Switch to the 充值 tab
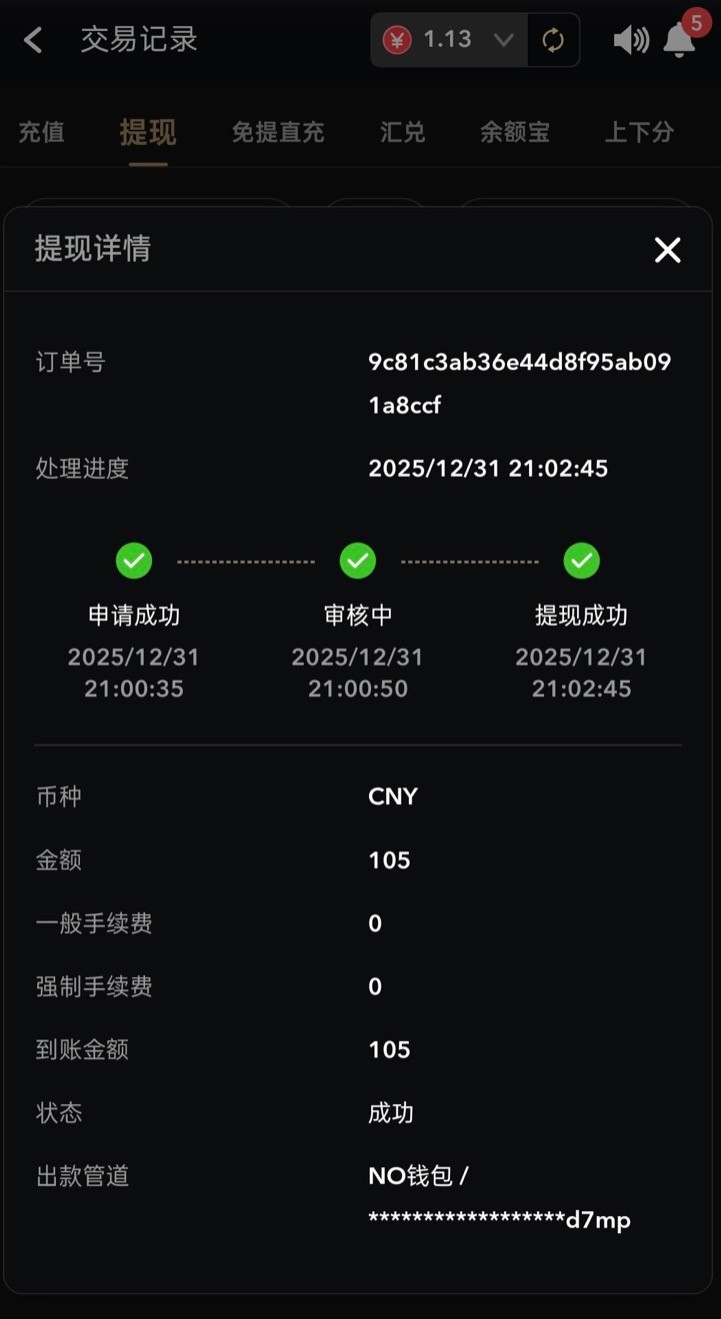721x1319 pixels. [x=42, y=132]
